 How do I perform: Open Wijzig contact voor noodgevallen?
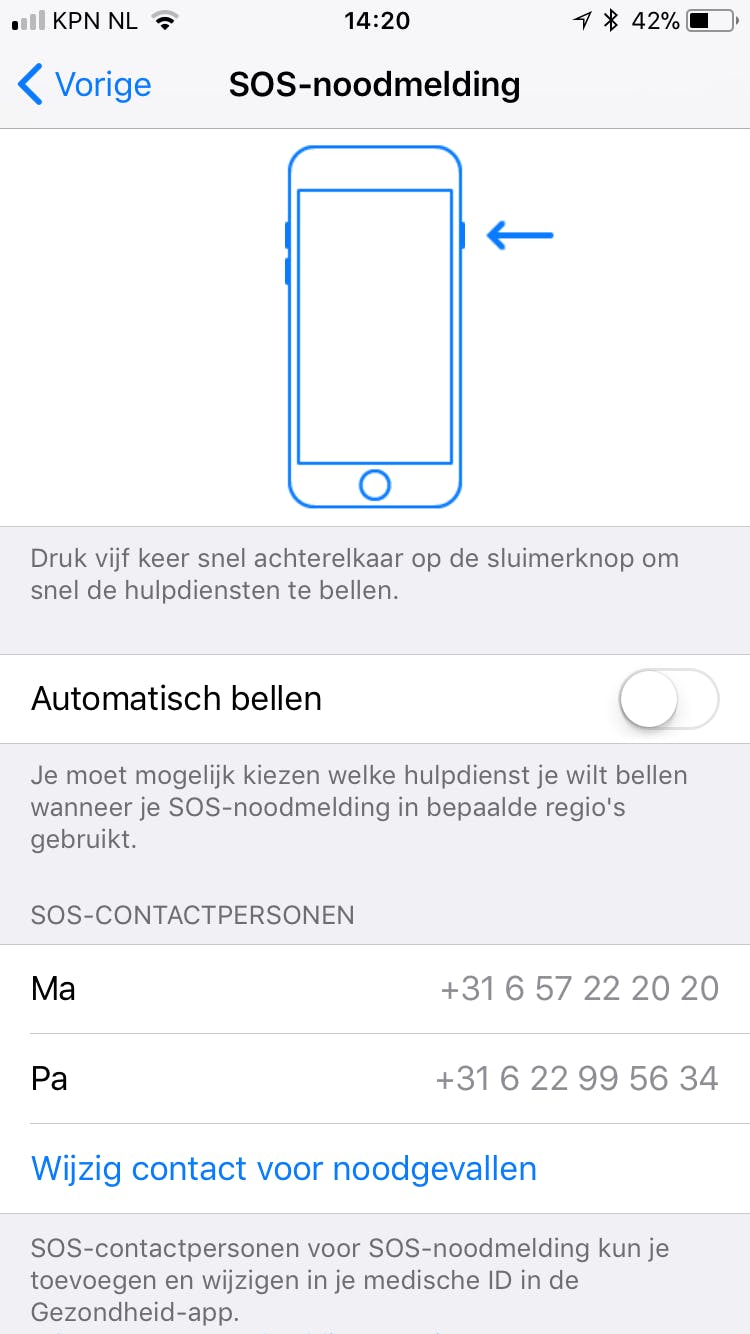tap(284, 1168)
